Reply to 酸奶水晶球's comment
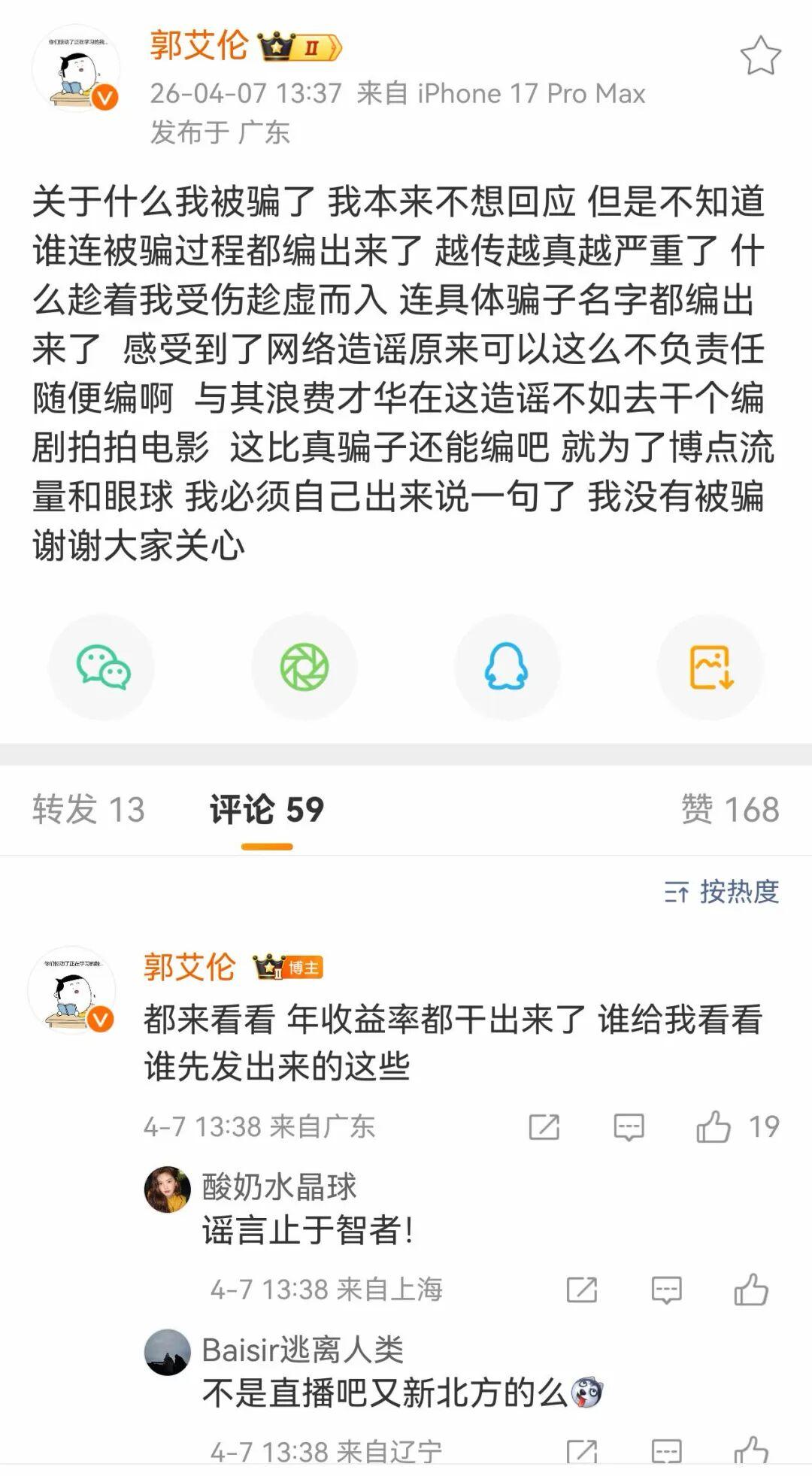This screenshot has height=1476, width=812. [x=666, y=1290]
